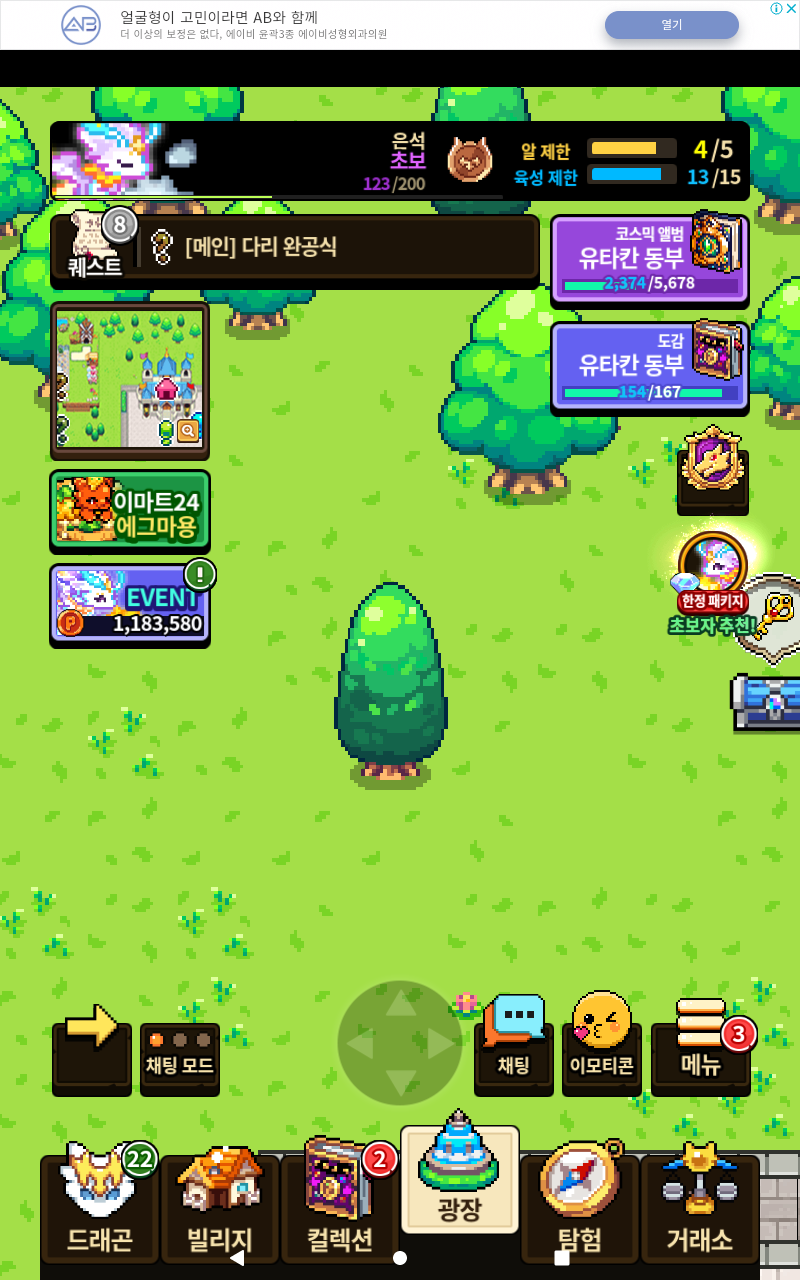Screen dimensions: 800x1280
Task: Tap the 열기 button on the ad banner
Action: (x=671, y=25)
